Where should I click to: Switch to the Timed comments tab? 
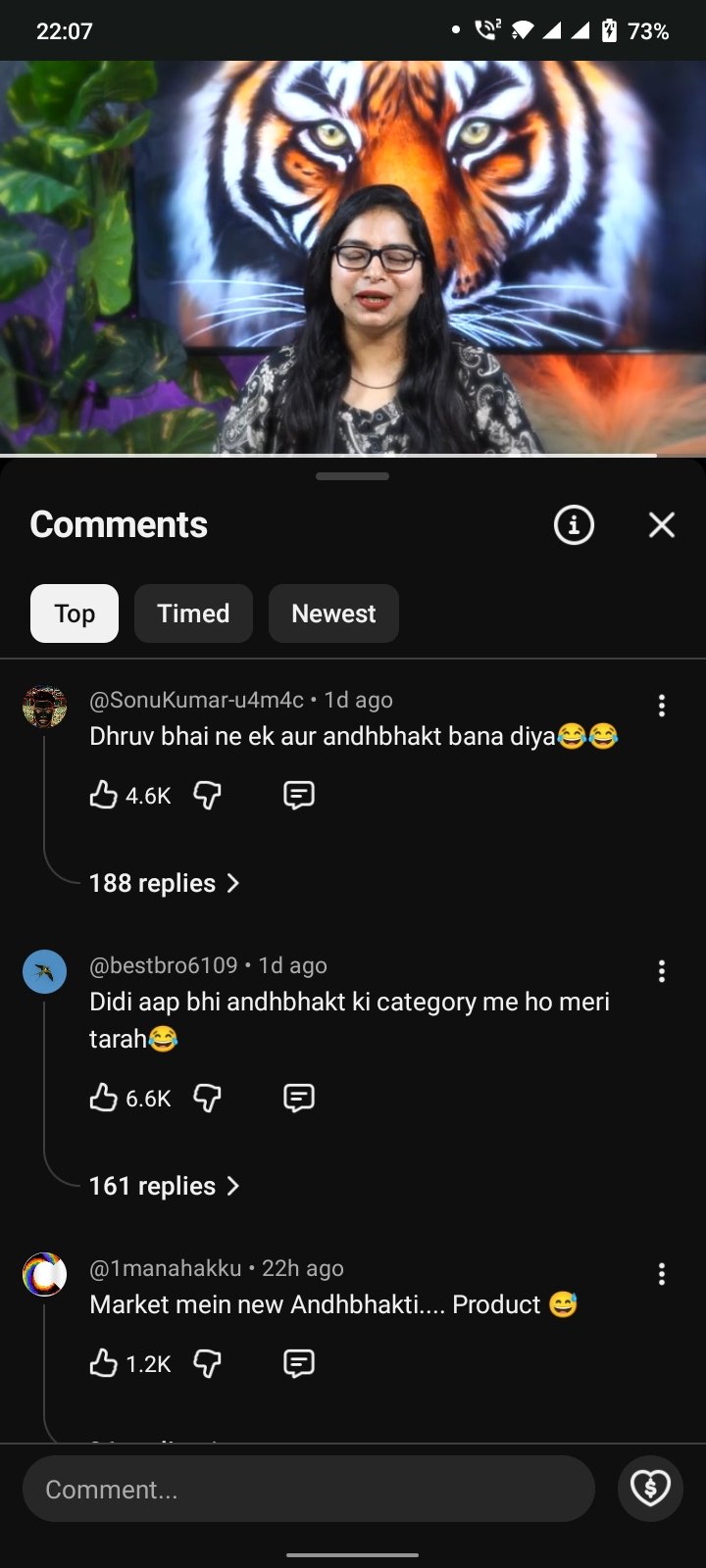pos(193,613)
